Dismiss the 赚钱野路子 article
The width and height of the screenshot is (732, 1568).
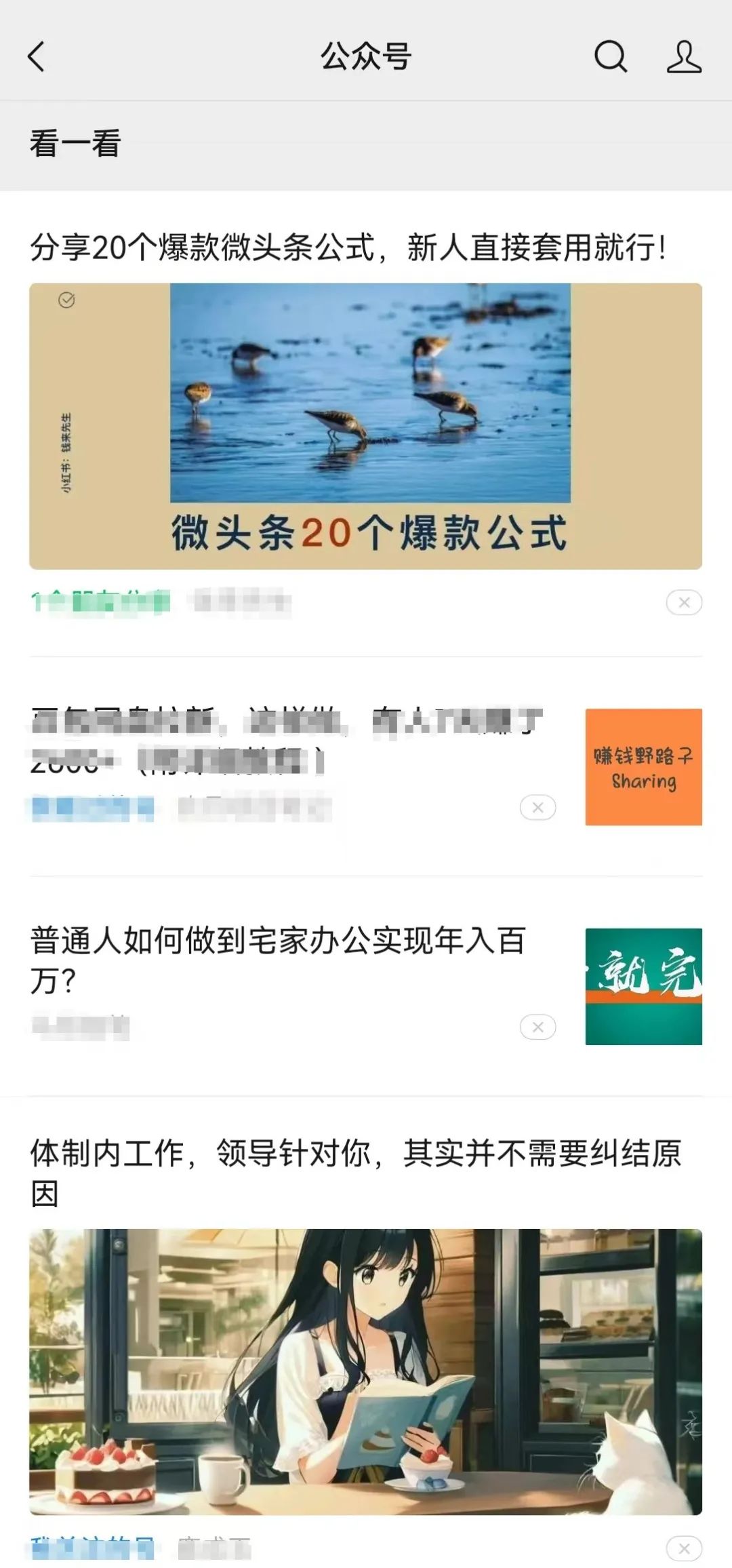[537, 808]
